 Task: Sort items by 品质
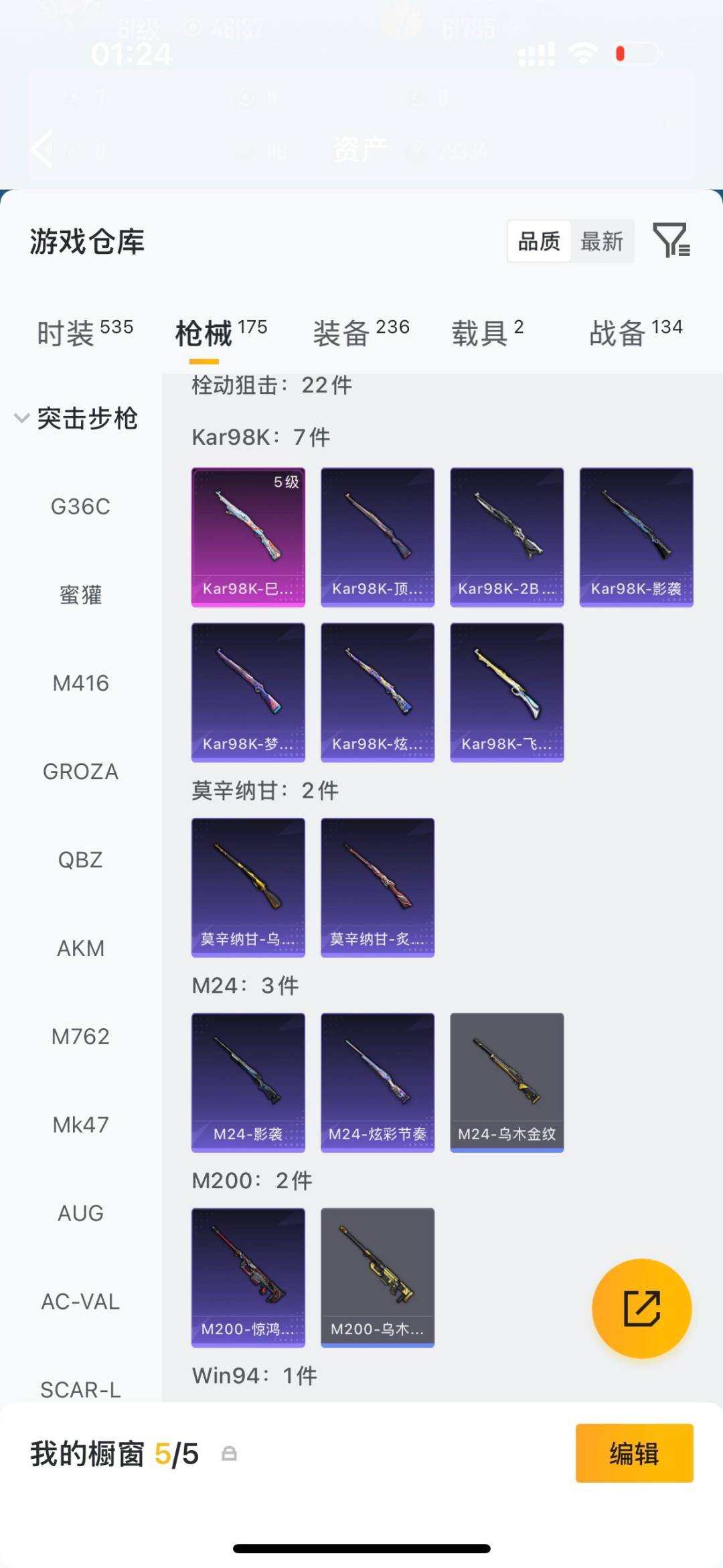(x=540, y=241)
